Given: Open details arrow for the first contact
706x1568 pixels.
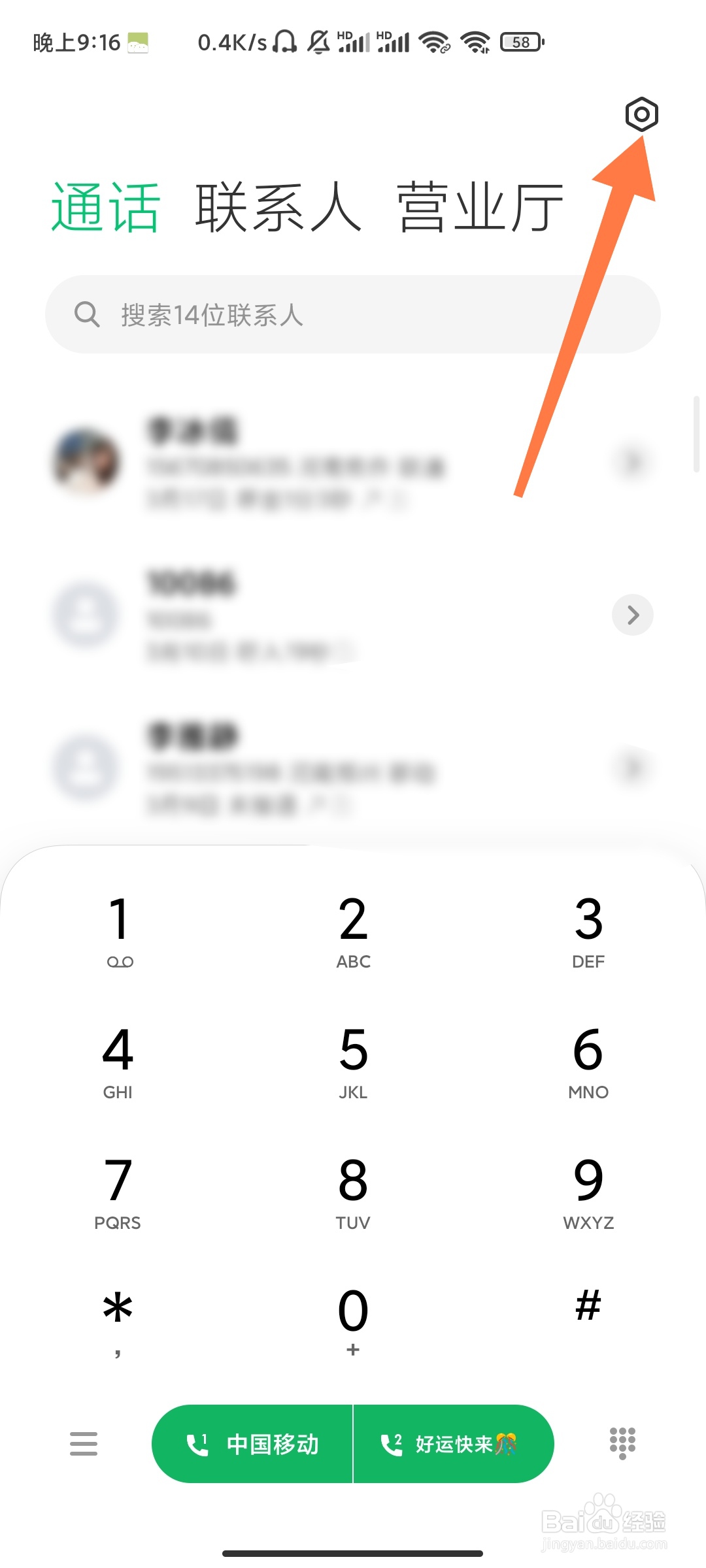Looking at the screenshot, I should tap(631, 461).
